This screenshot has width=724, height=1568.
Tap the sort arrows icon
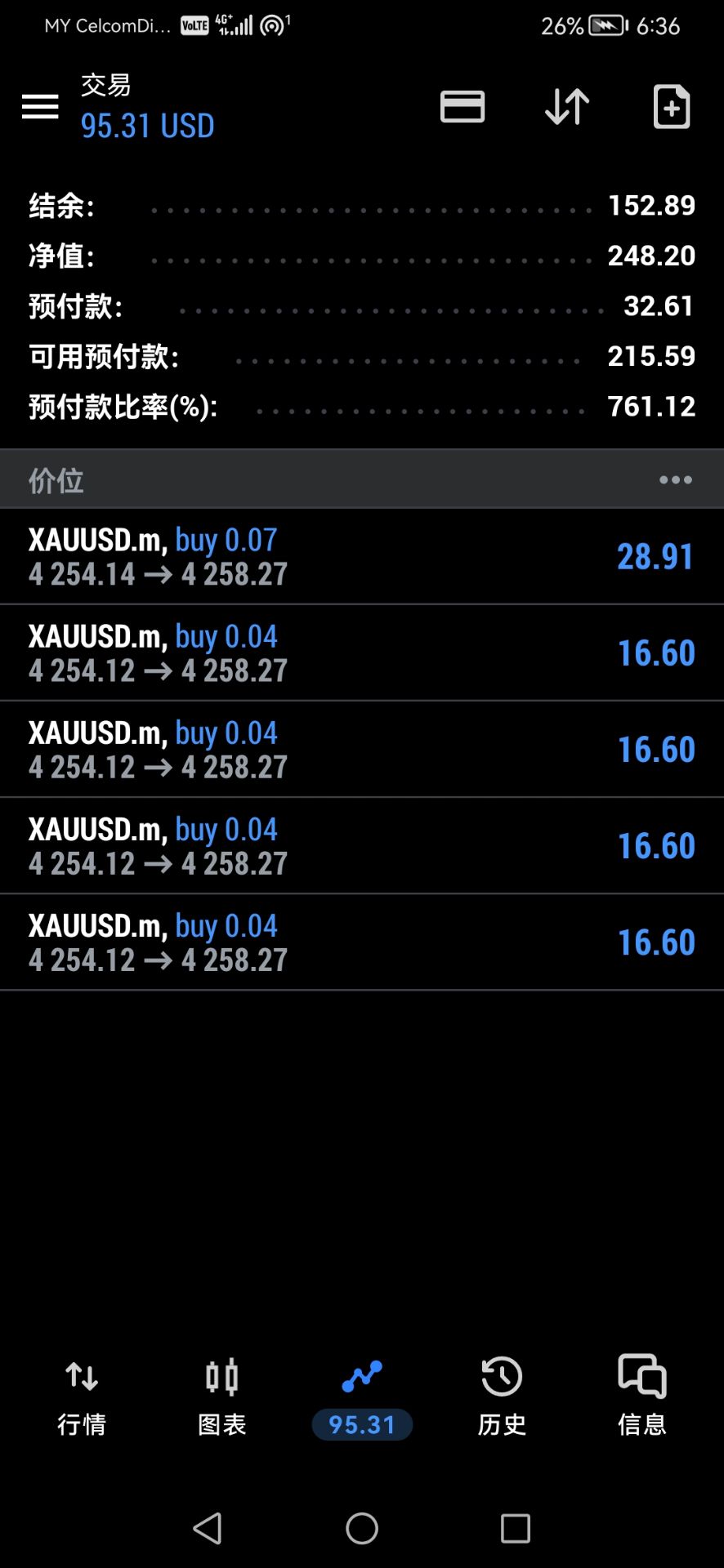click(567, 106)
